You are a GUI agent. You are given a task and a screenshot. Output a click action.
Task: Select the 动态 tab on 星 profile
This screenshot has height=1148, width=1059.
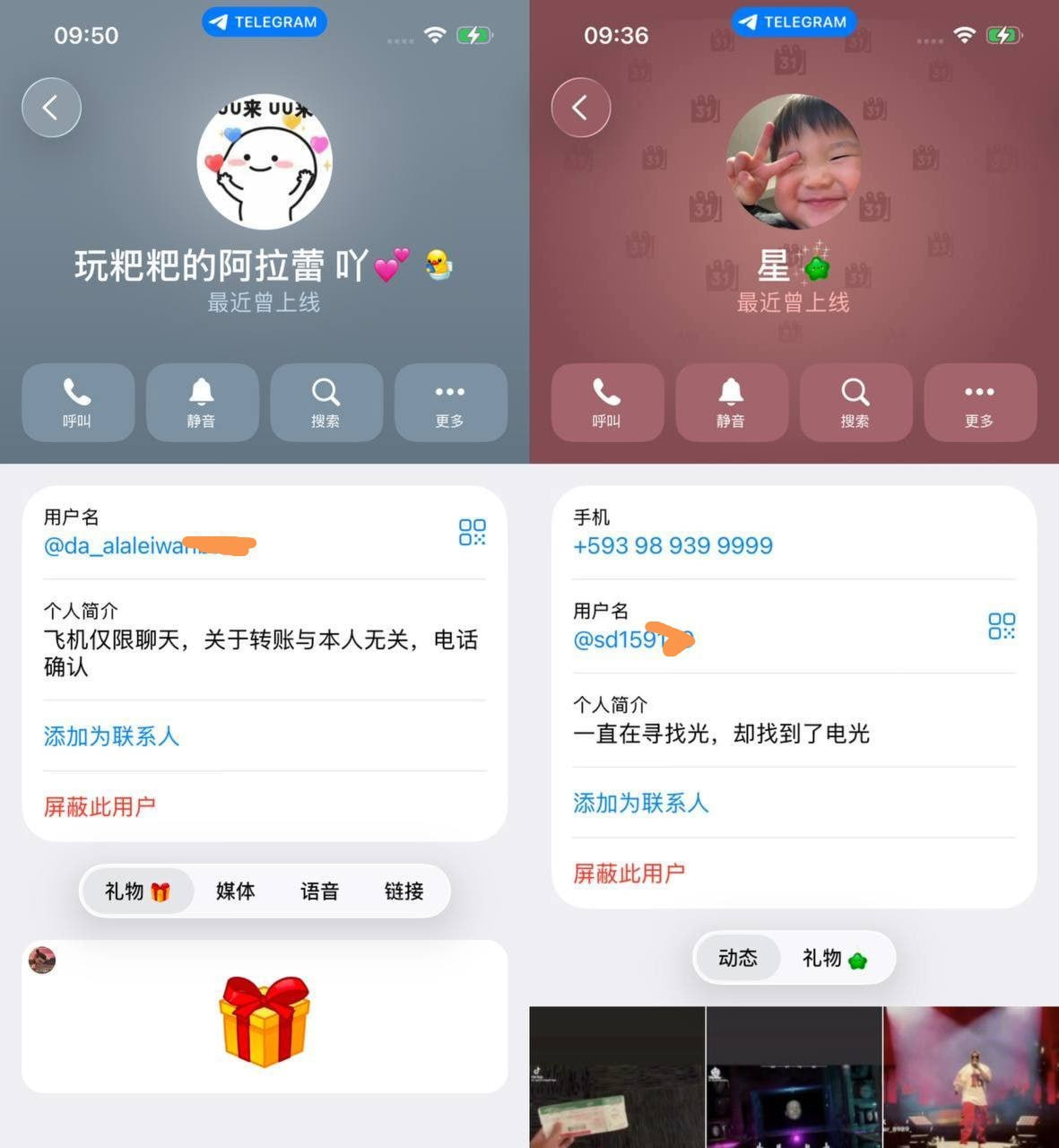[x=738, y=958]
